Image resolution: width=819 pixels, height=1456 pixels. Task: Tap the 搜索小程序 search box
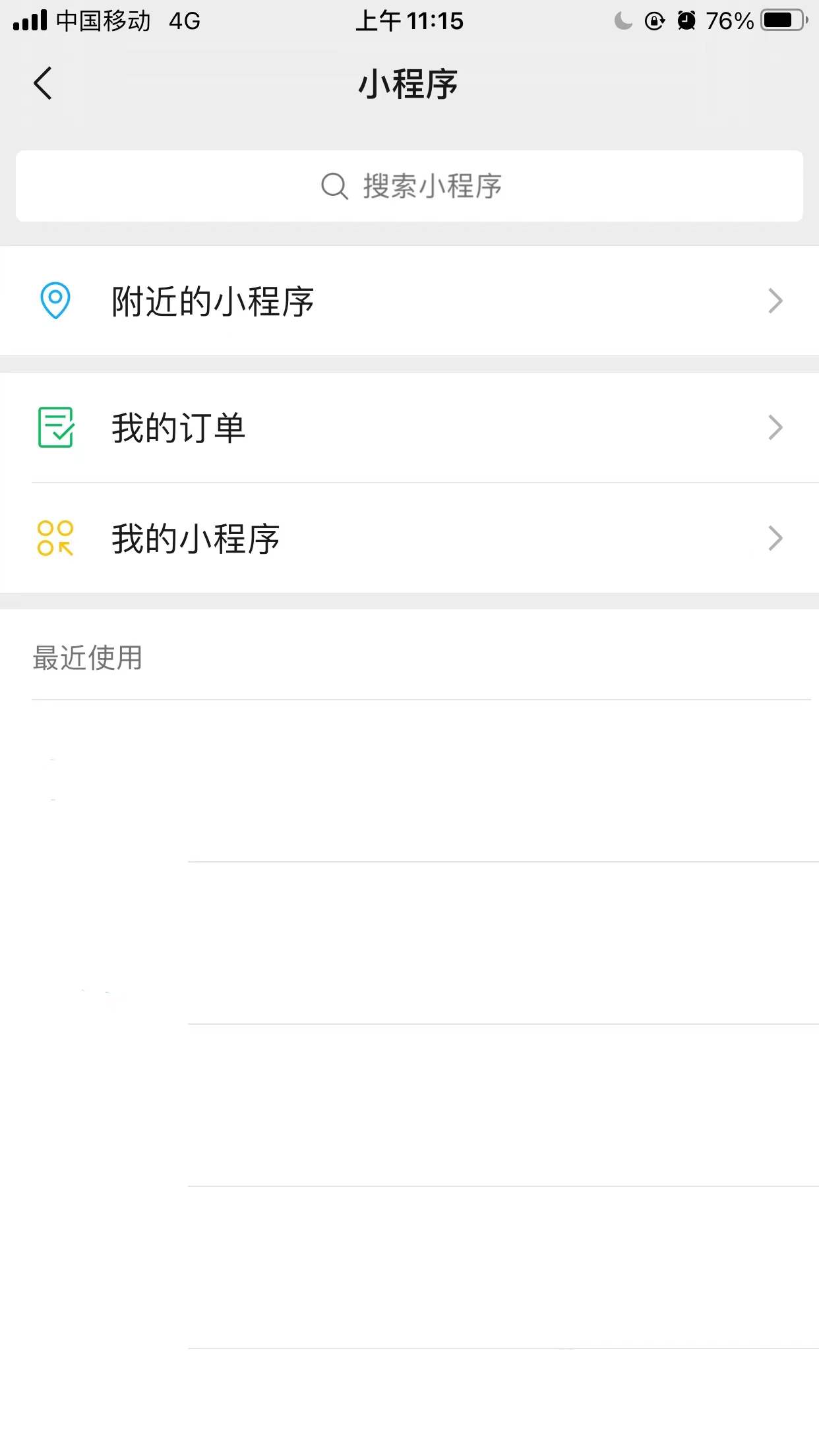tap(409, 186)
